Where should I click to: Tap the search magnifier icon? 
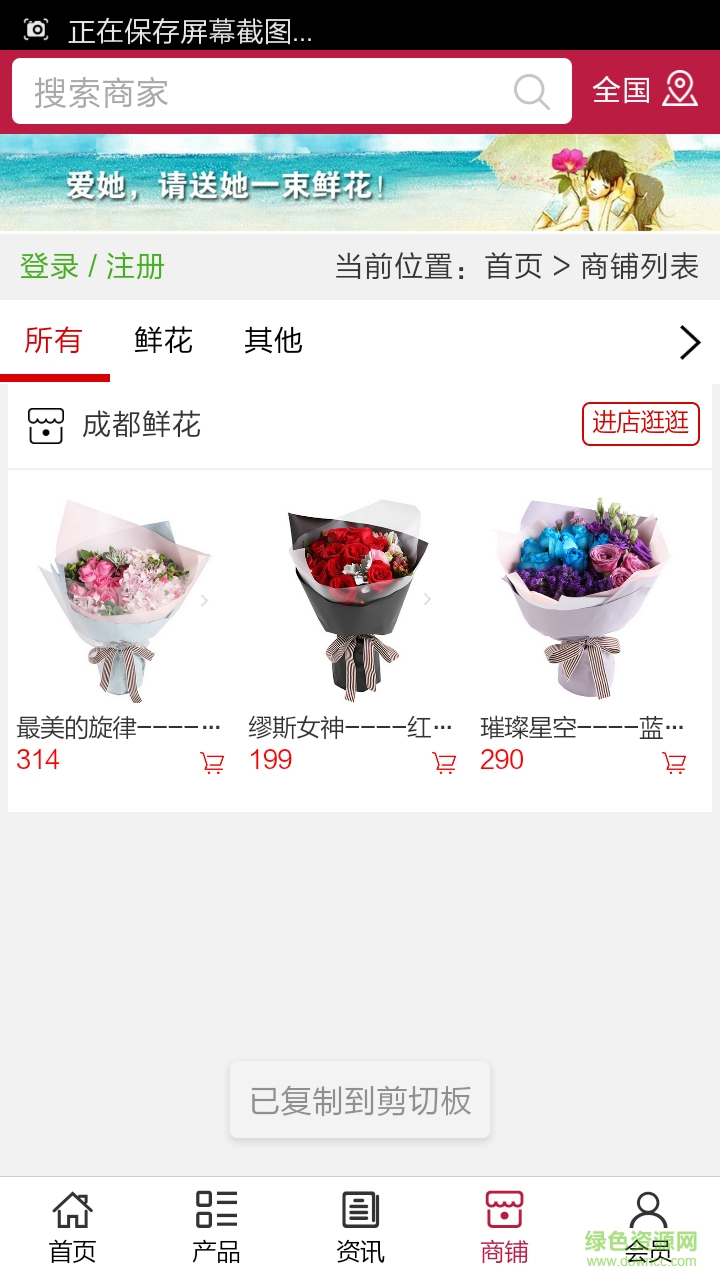pos(532,92)
